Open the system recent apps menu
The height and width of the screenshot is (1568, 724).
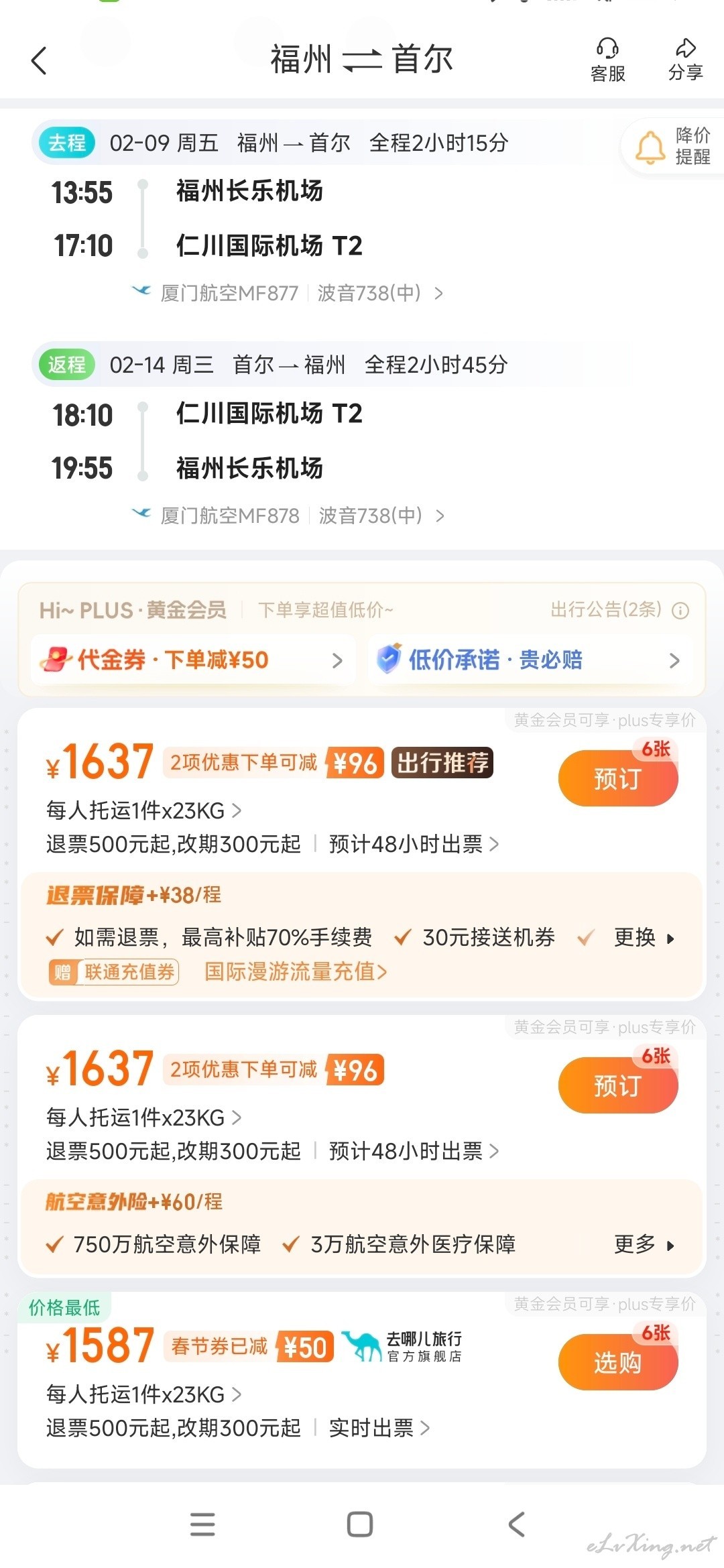coord(202,1524)
